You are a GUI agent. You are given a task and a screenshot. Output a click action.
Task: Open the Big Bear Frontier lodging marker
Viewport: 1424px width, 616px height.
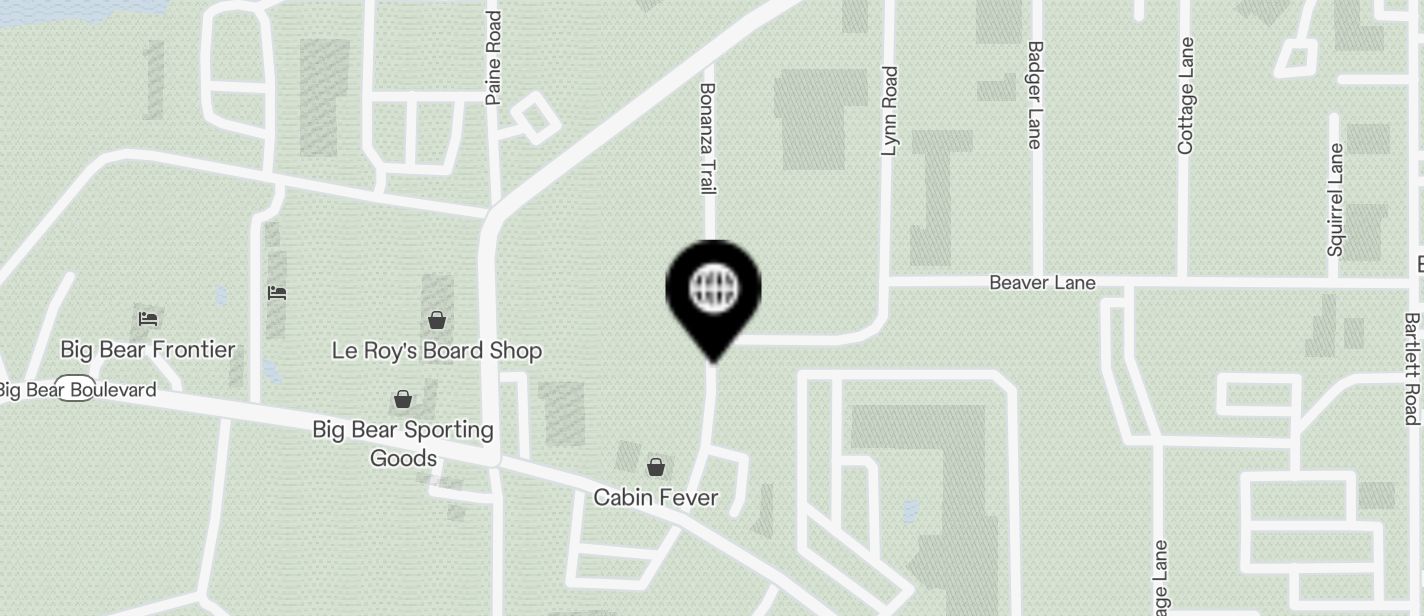[148, 320]
